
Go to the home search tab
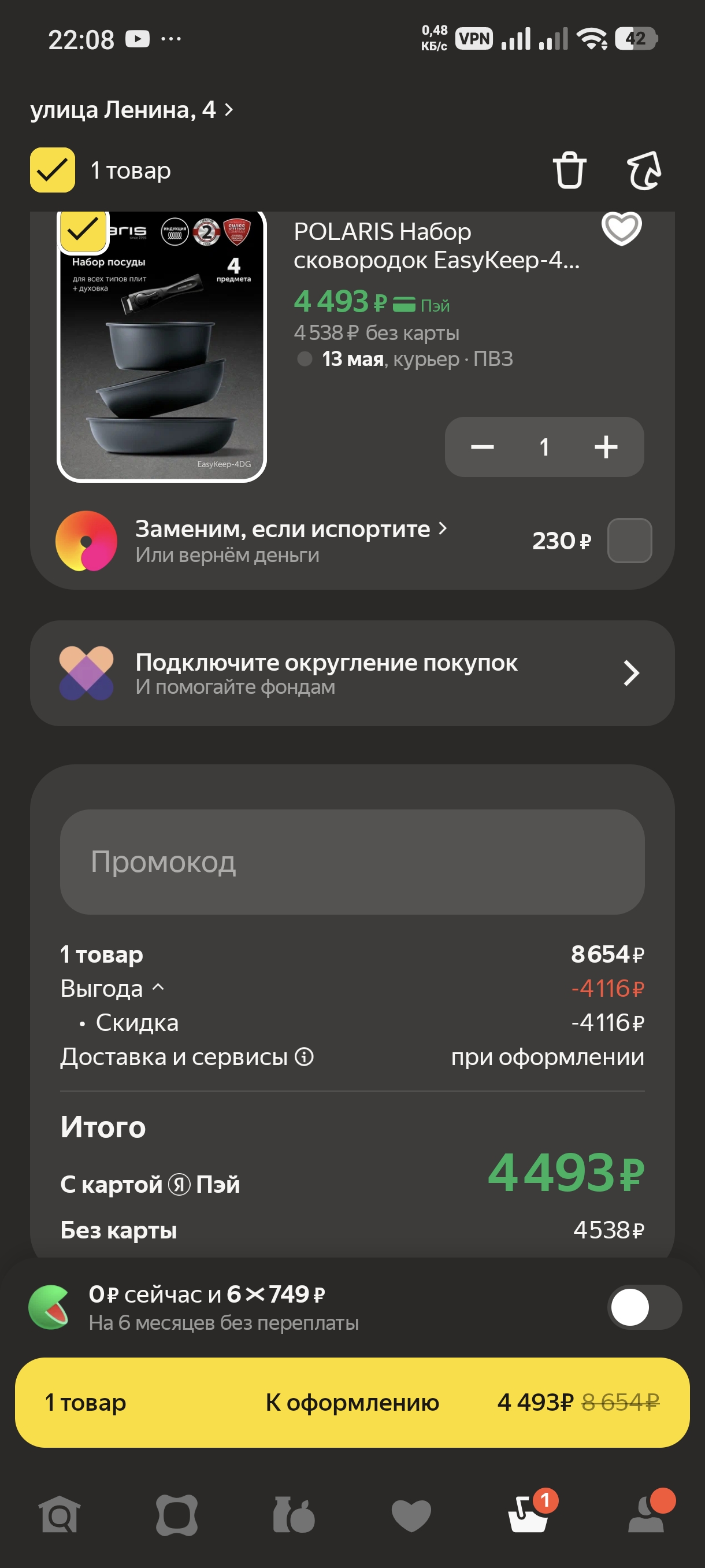(60, 1514)
